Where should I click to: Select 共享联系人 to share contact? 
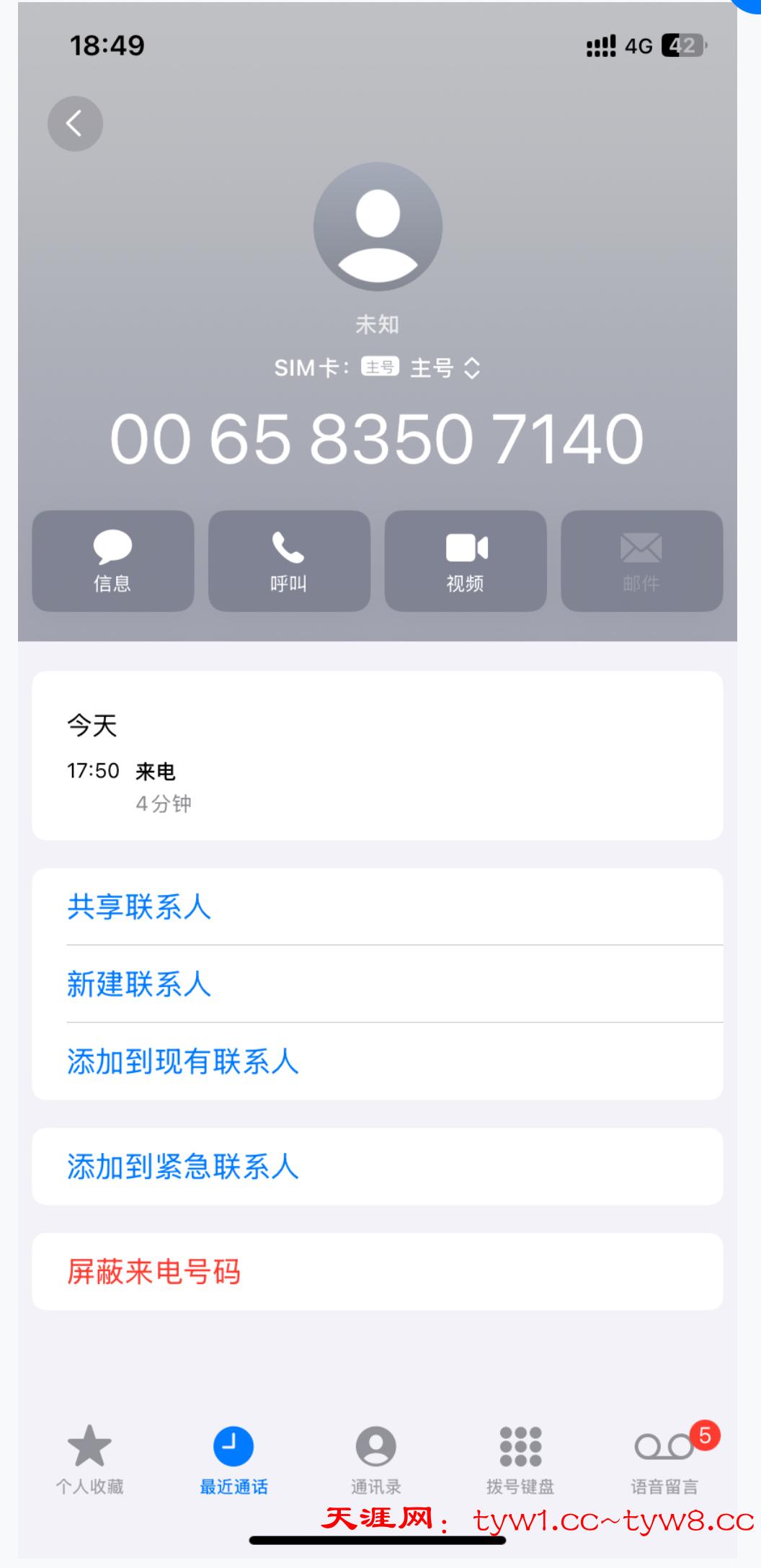point(139,906)
